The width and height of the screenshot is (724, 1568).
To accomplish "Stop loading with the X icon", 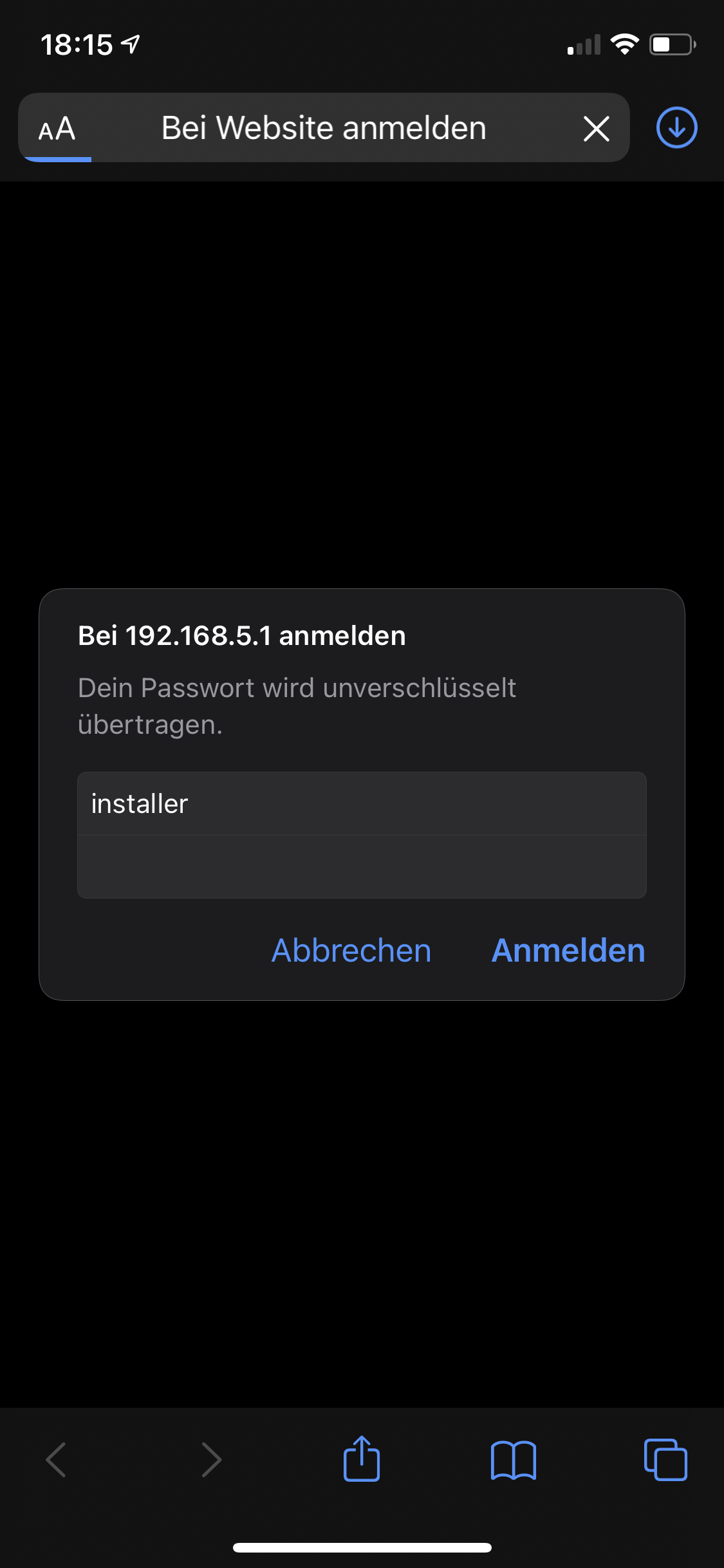I will (596, 128).
